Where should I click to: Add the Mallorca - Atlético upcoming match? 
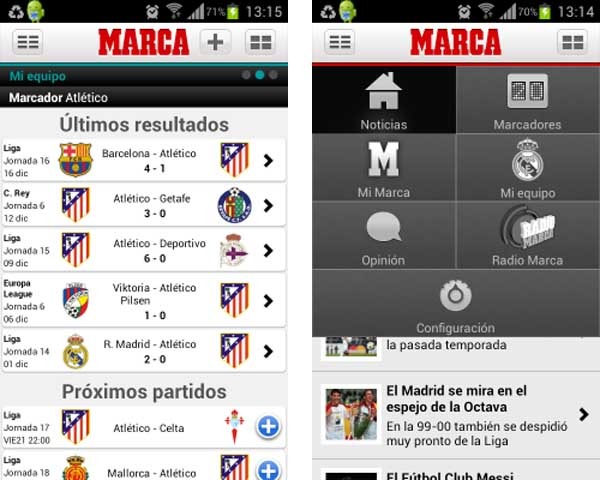pyautogui.click(x=267, y=469)
